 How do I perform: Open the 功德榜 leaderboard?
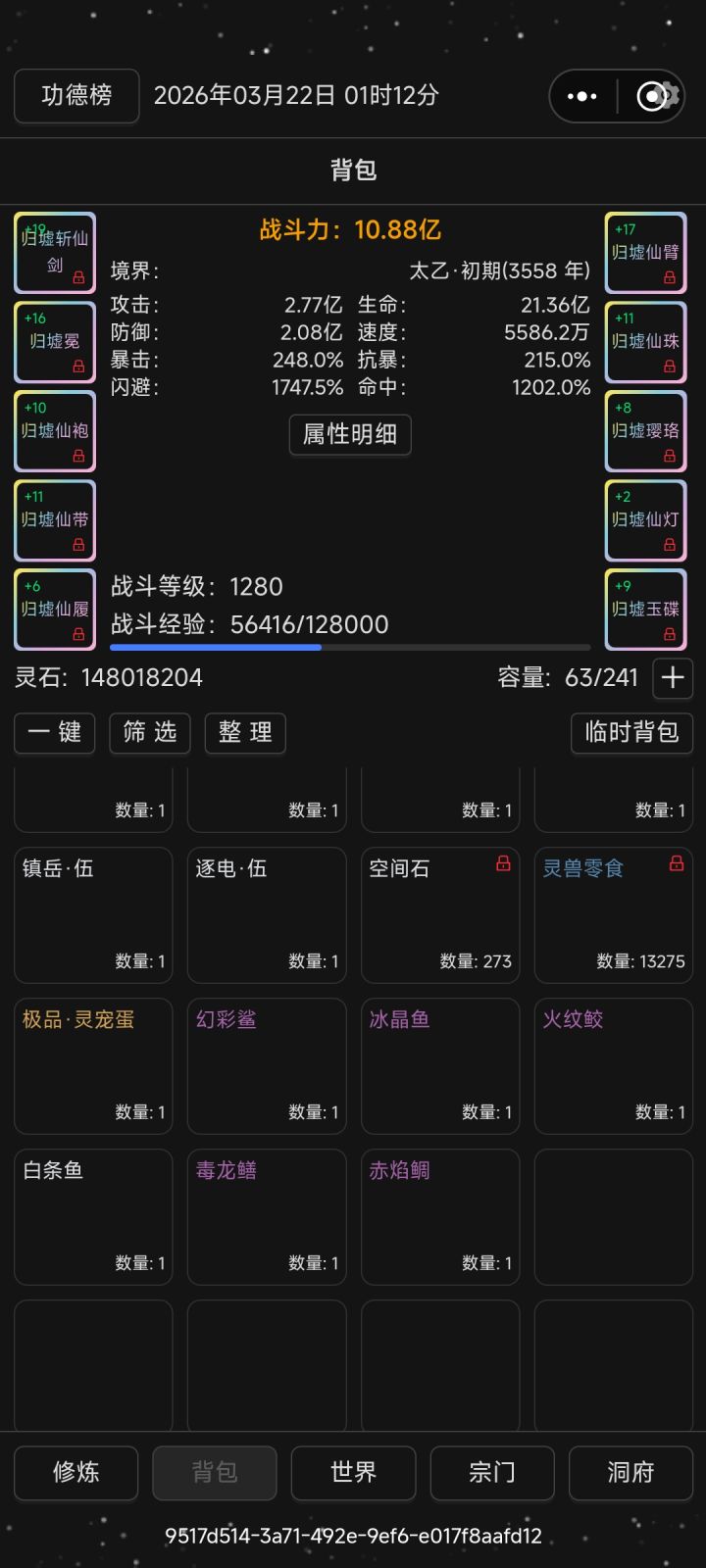click(x=76, y=96)
